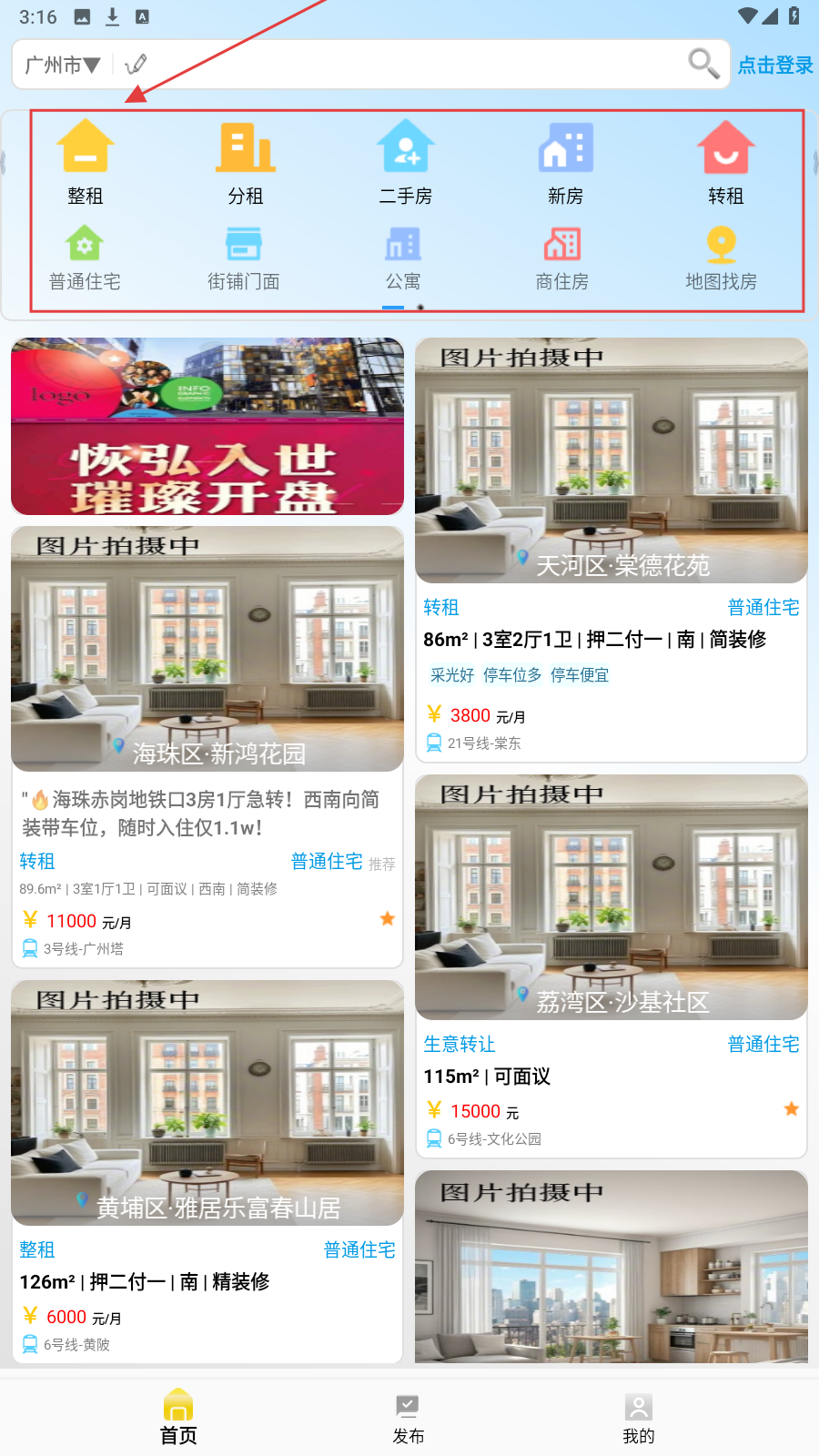819x1456 pixels.
Task: Open the 广州市 city dropdown
Action: coord(62,65)
